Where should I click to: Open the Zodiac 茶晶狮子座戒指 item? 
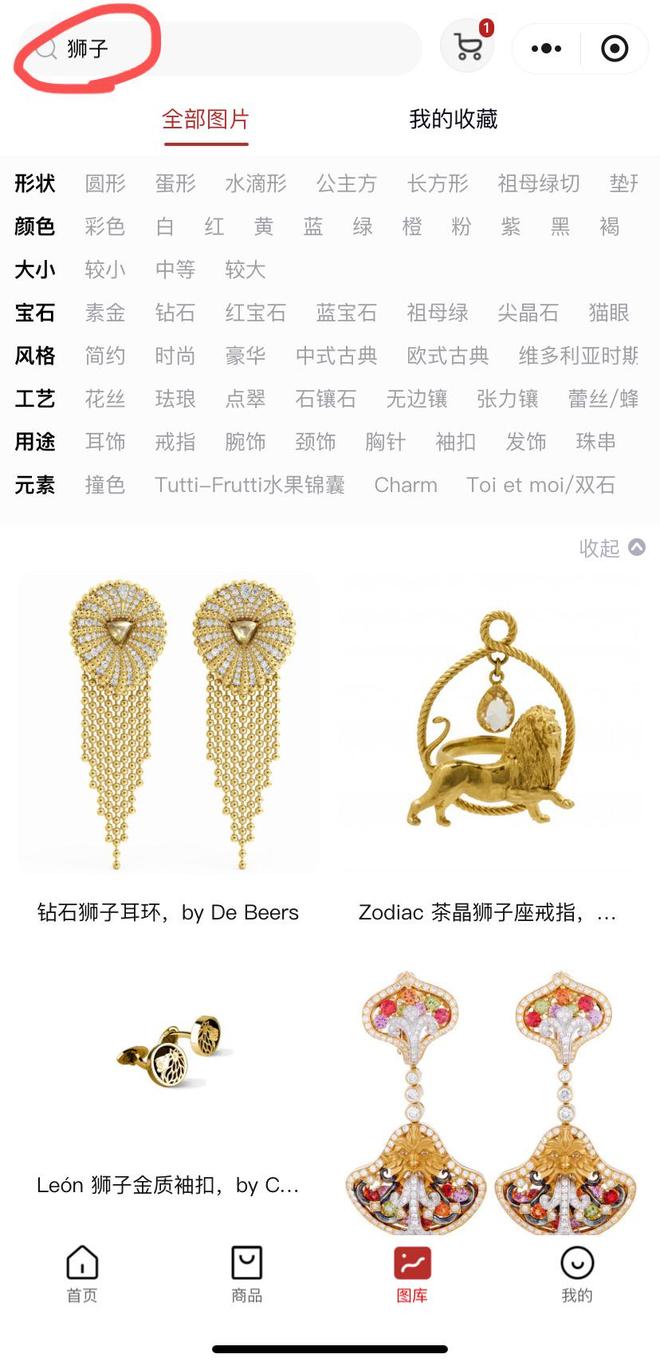(x=490, y=740)
